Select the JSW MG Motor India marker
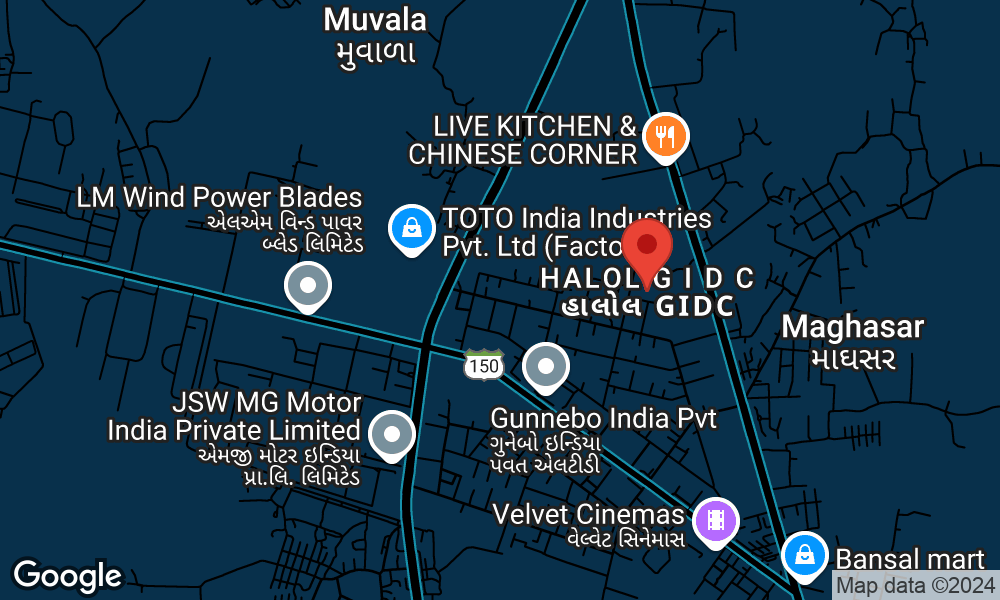Viewport: 1000px width, 600px height. (391, 435)
